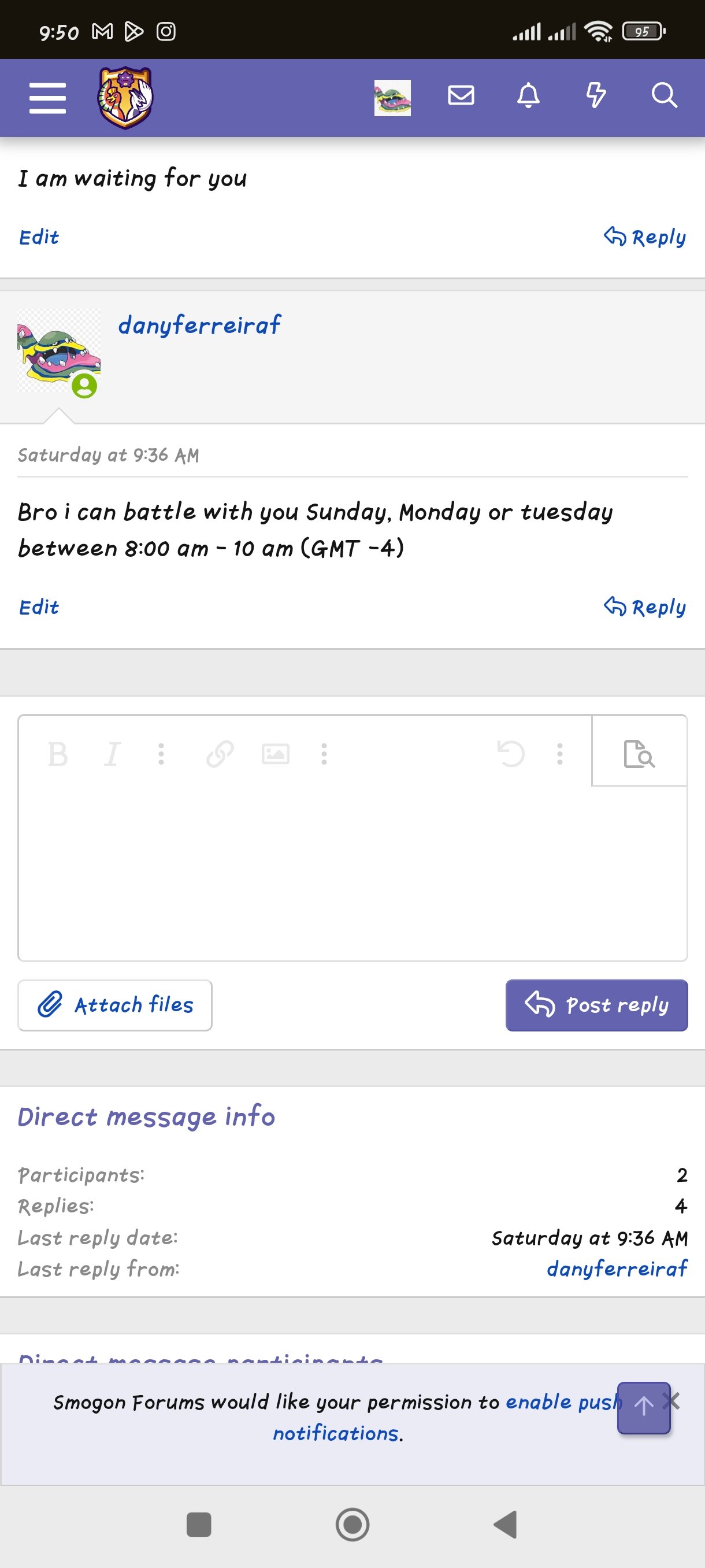Open the alerts bell
This screenshot has height=1568, width=705.
pos(528,95)
